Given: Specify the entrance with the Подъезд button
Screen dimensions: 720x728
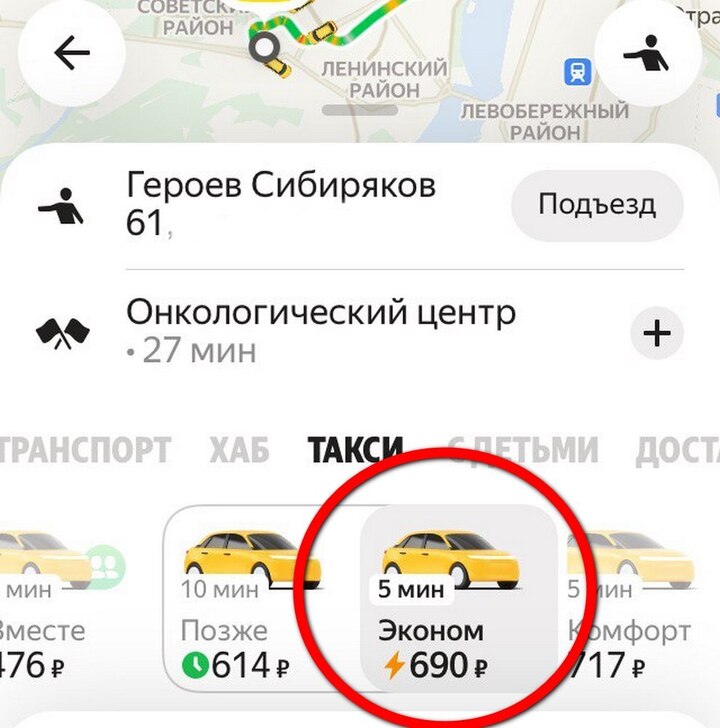Looking at the screenshot, I should tap(597, 206).
